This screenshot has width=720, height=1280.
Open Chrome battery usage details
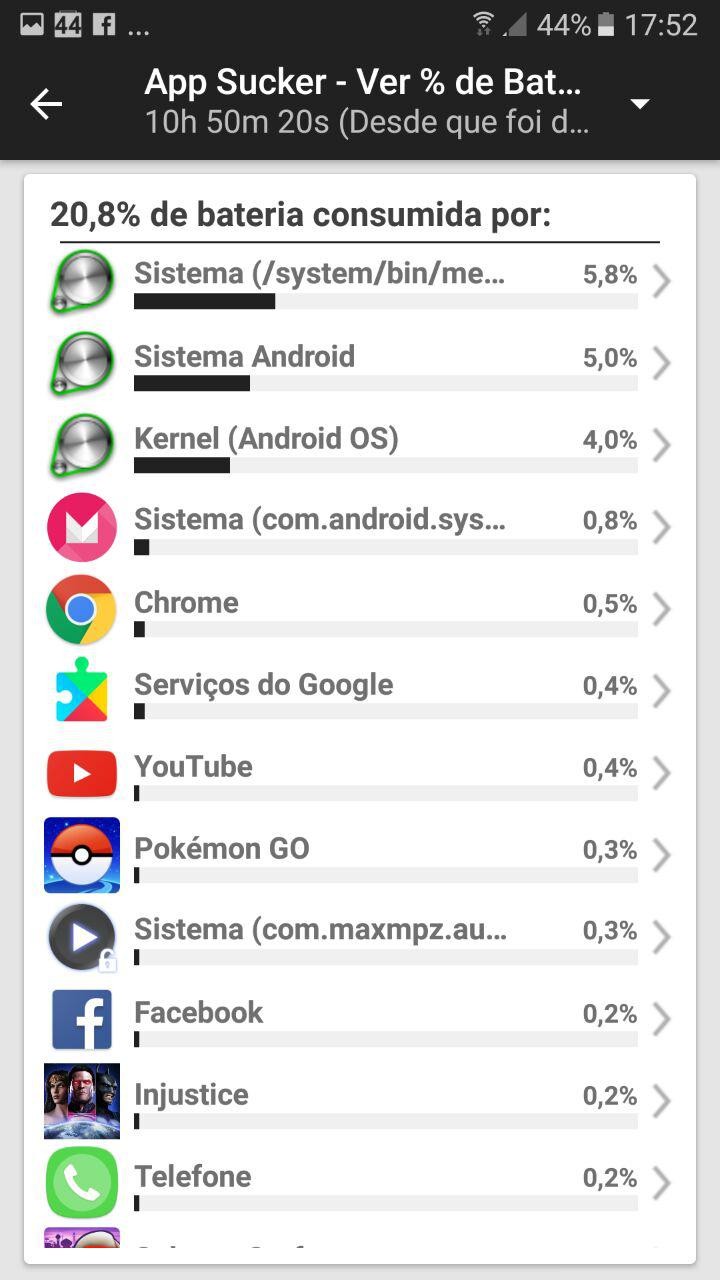coord(360,611)
